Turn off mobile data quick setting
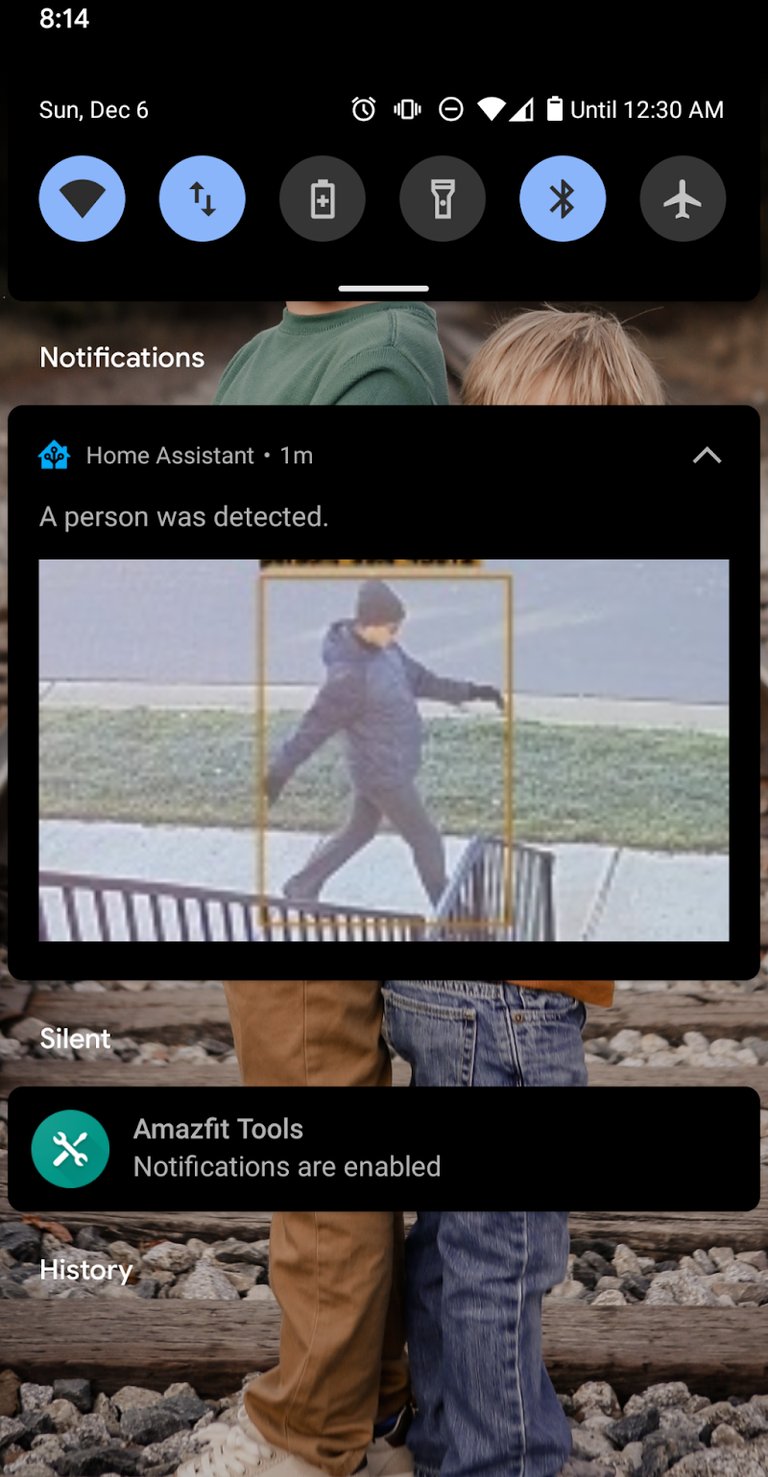Viewport: 768px width, 1477px height. [202, 199]
